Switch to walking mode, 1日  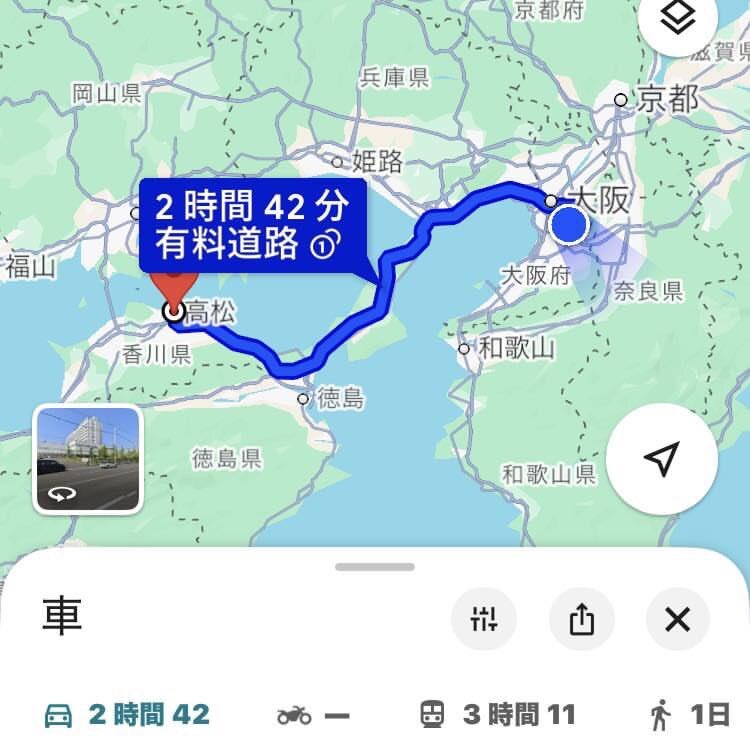point(691,714)
